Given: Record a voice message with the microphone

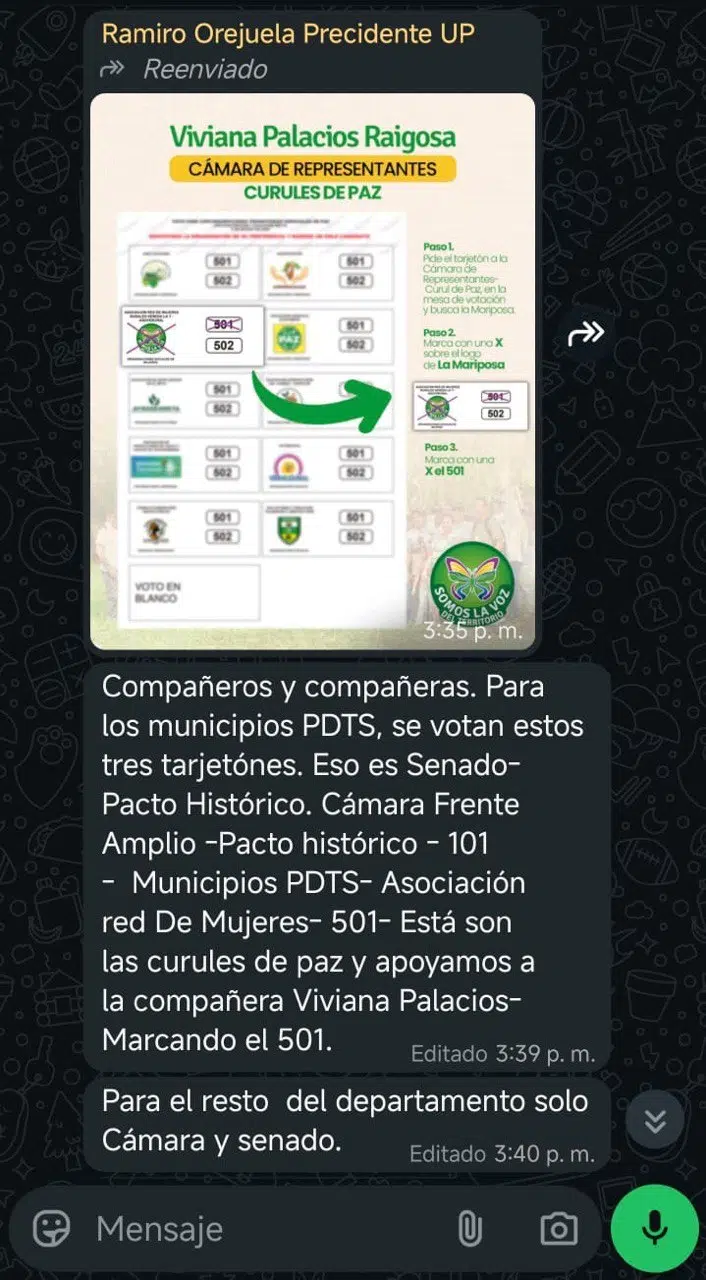Looking at the screenshot, I should pos(655,1228).
